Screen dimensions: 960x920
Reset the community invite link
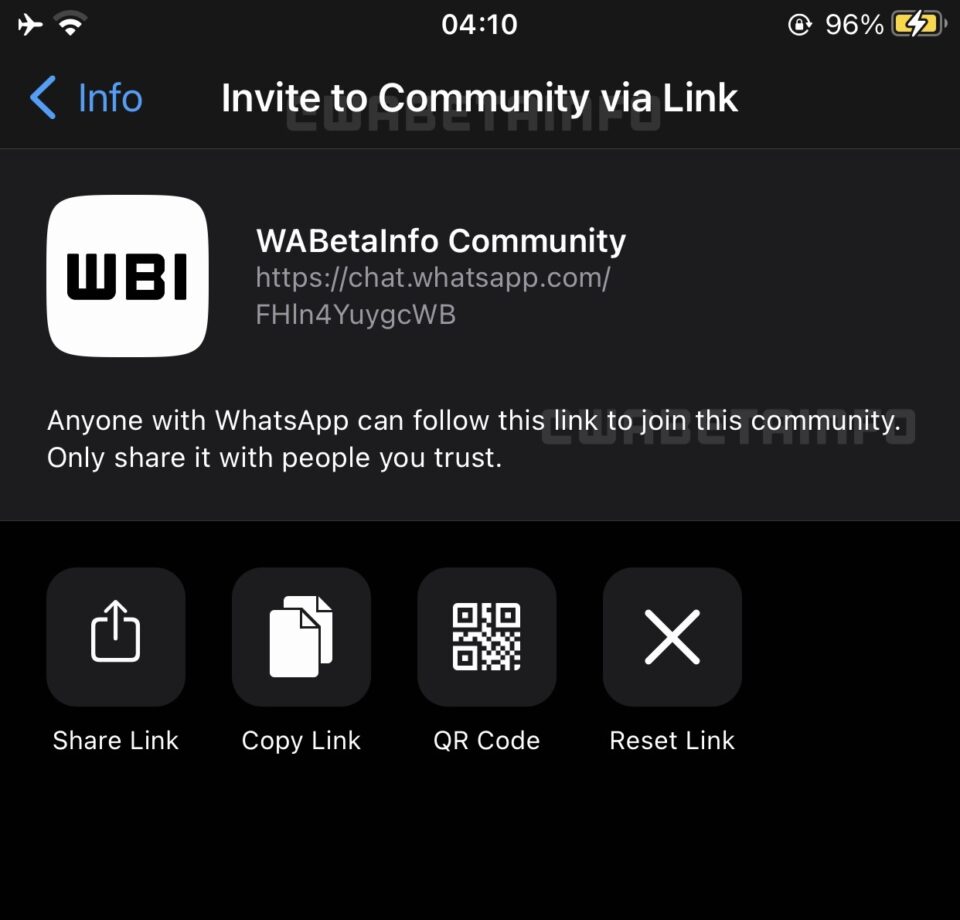(x=672, y=636)
